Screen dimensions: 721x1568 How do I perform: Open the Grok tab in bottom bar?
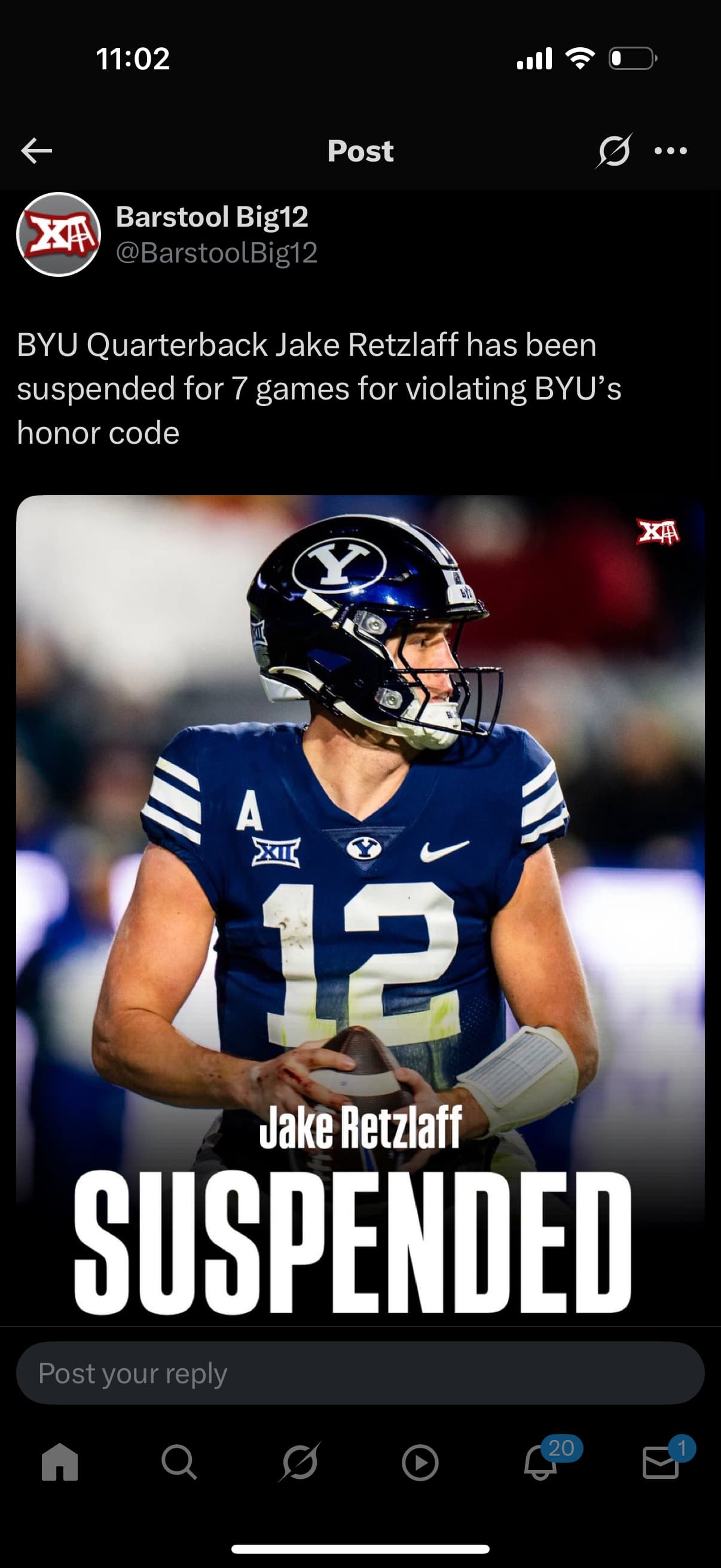(300, 1462)
